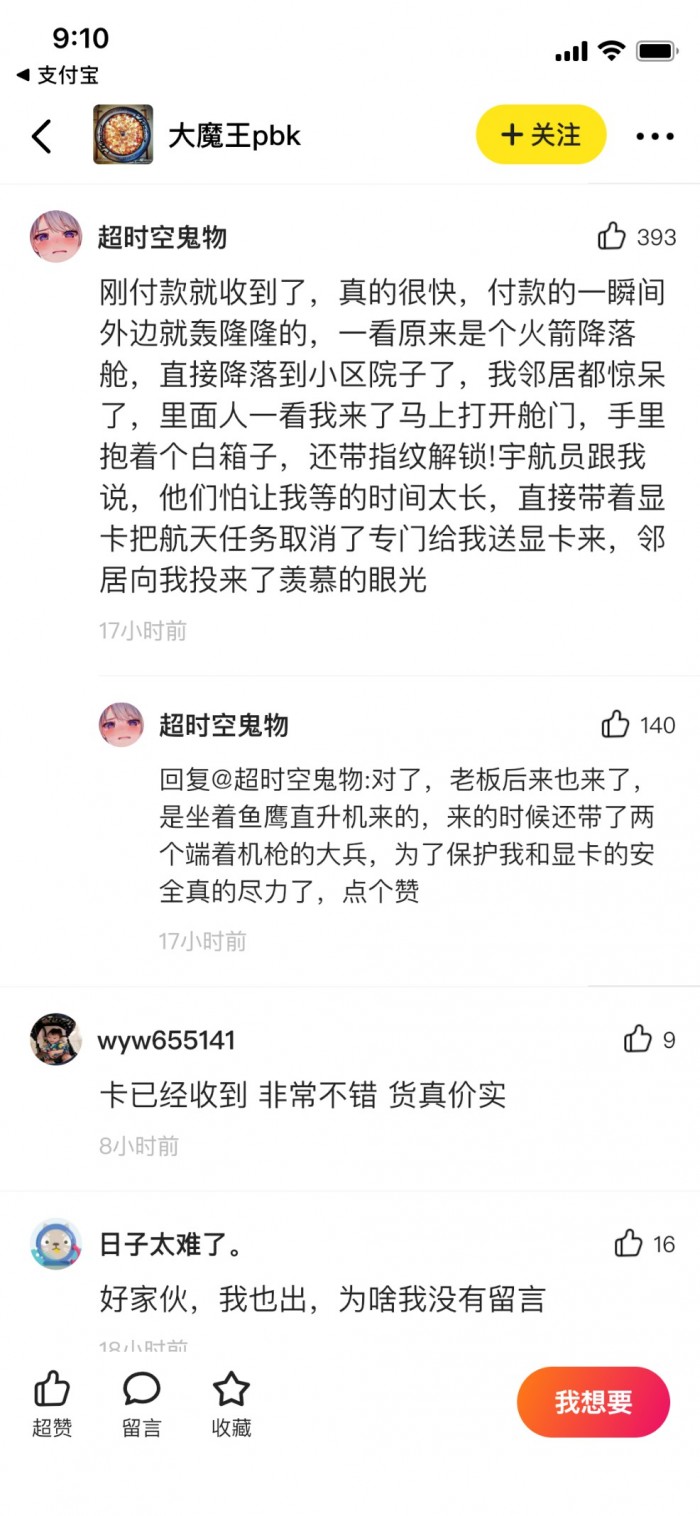Follow 大魔王pbk with 关注 button
Screen dimensions: 700x1516
[x=541, y=135]
